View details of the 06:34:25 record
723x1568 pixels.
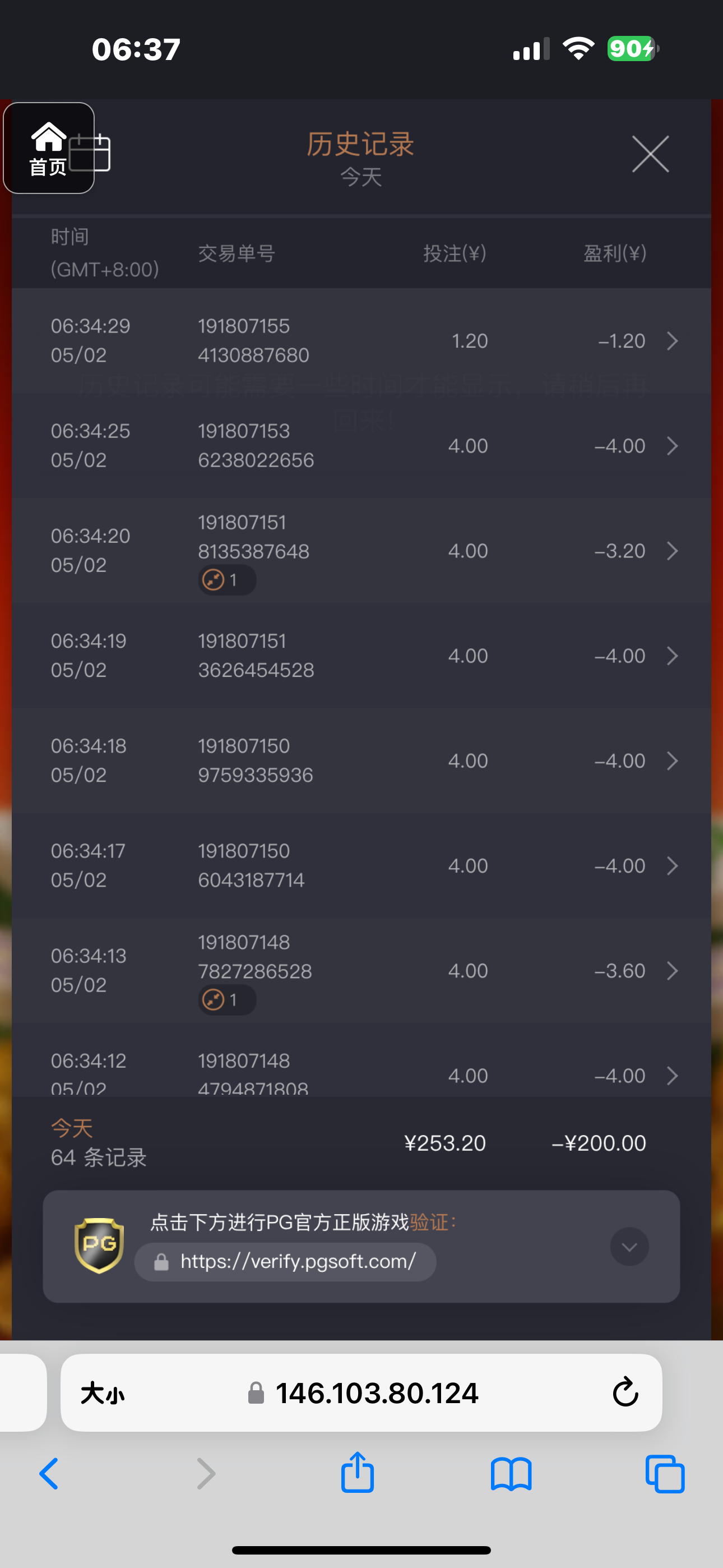pyautogui.click(x=361, y=446)
